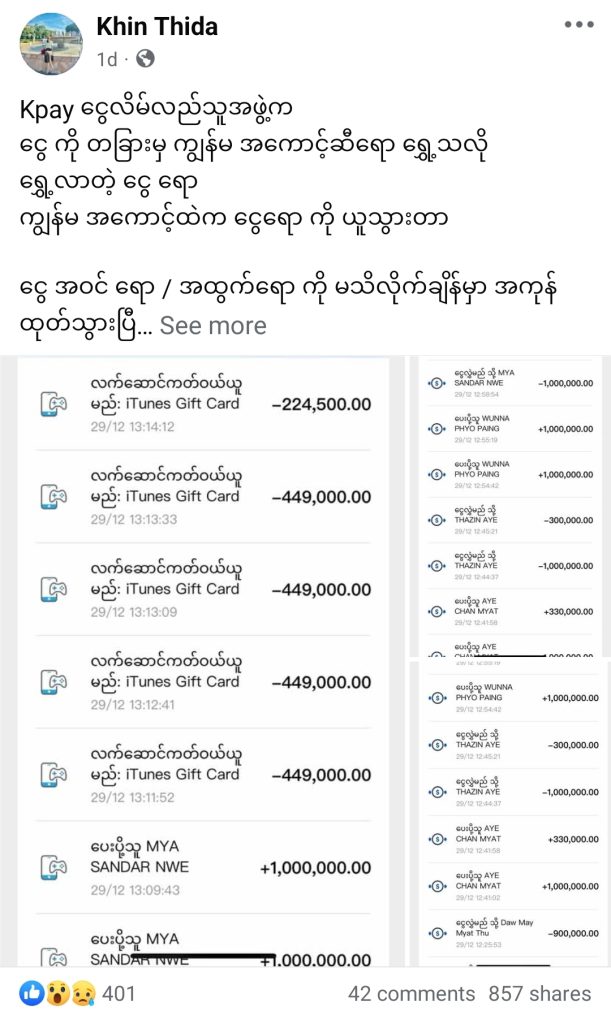The height and width of the screenshot is (1024, 611).
Task: Open the post overflow menu
Action: 578,25
